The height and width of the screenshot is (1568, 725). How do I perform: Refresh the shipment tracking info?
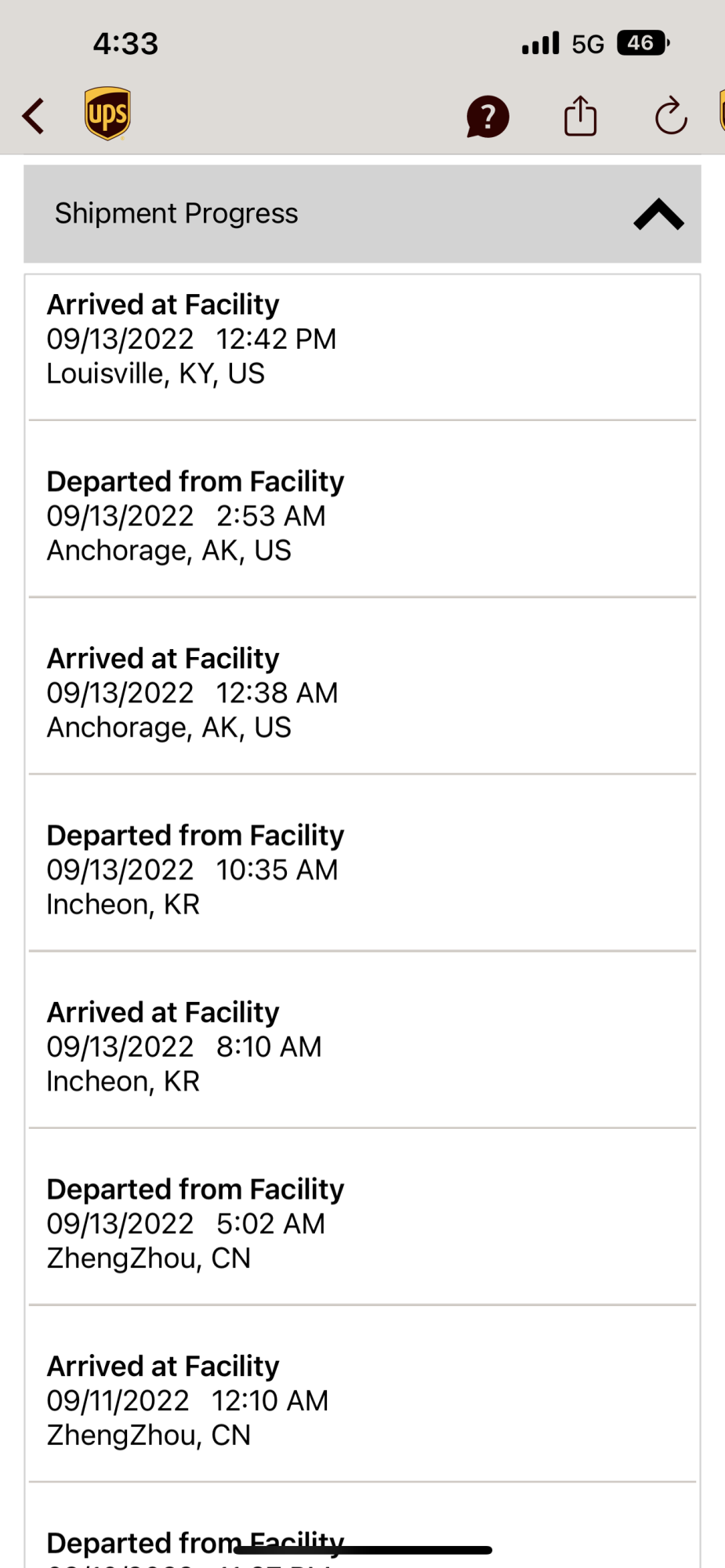tap(671, 117)
